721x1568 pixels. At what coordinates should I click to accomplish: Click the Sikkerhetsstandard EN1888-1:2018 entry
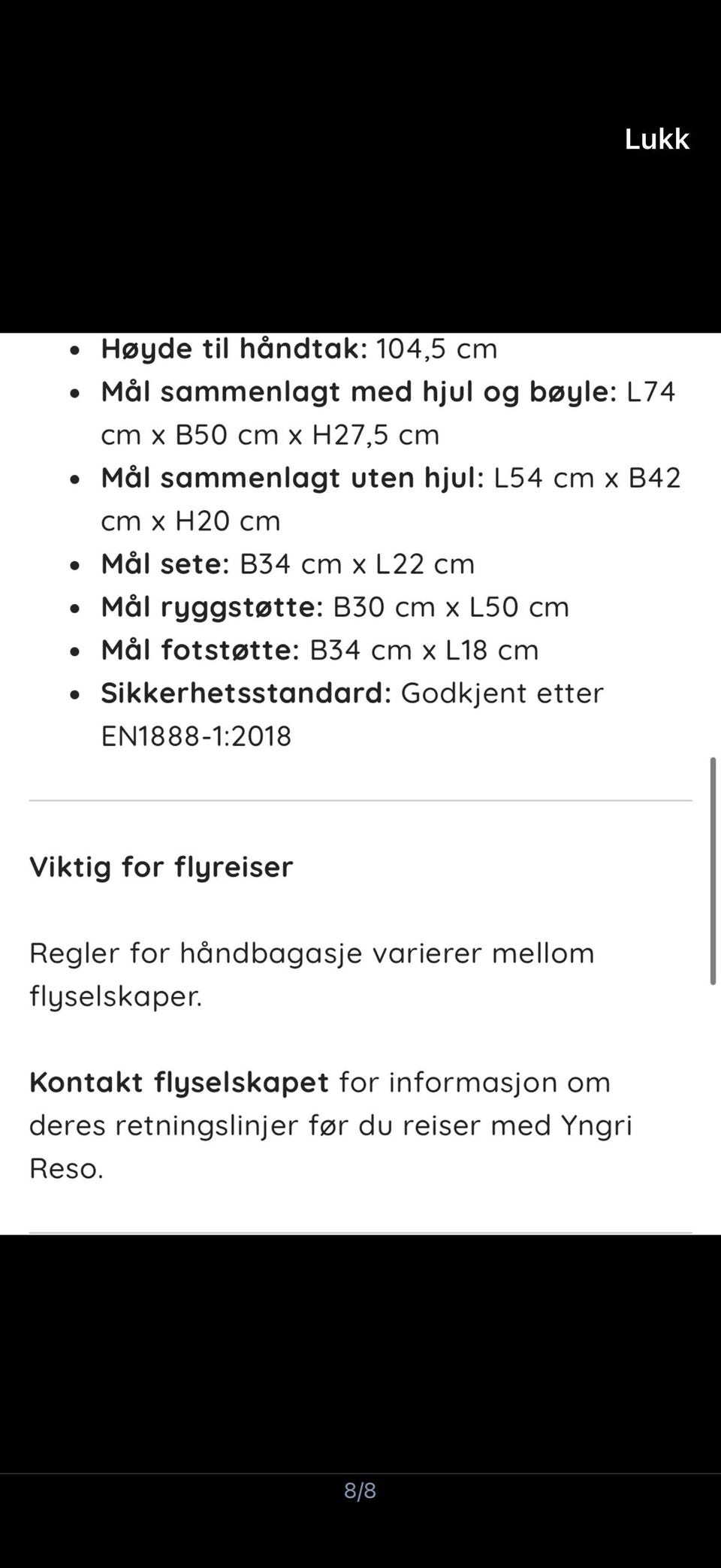[353, 693]
